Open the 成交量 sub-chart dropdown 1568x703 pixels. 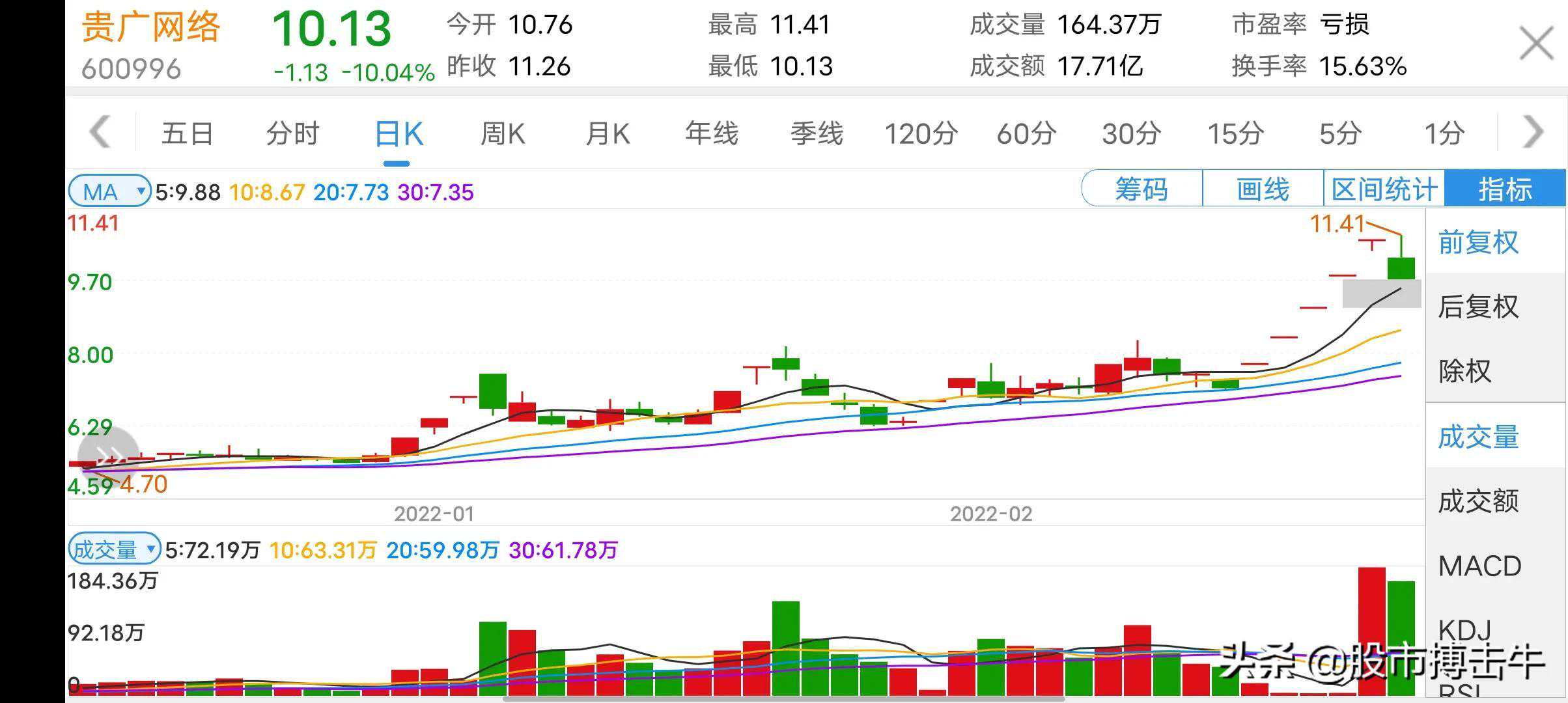[x=114, y=550]
